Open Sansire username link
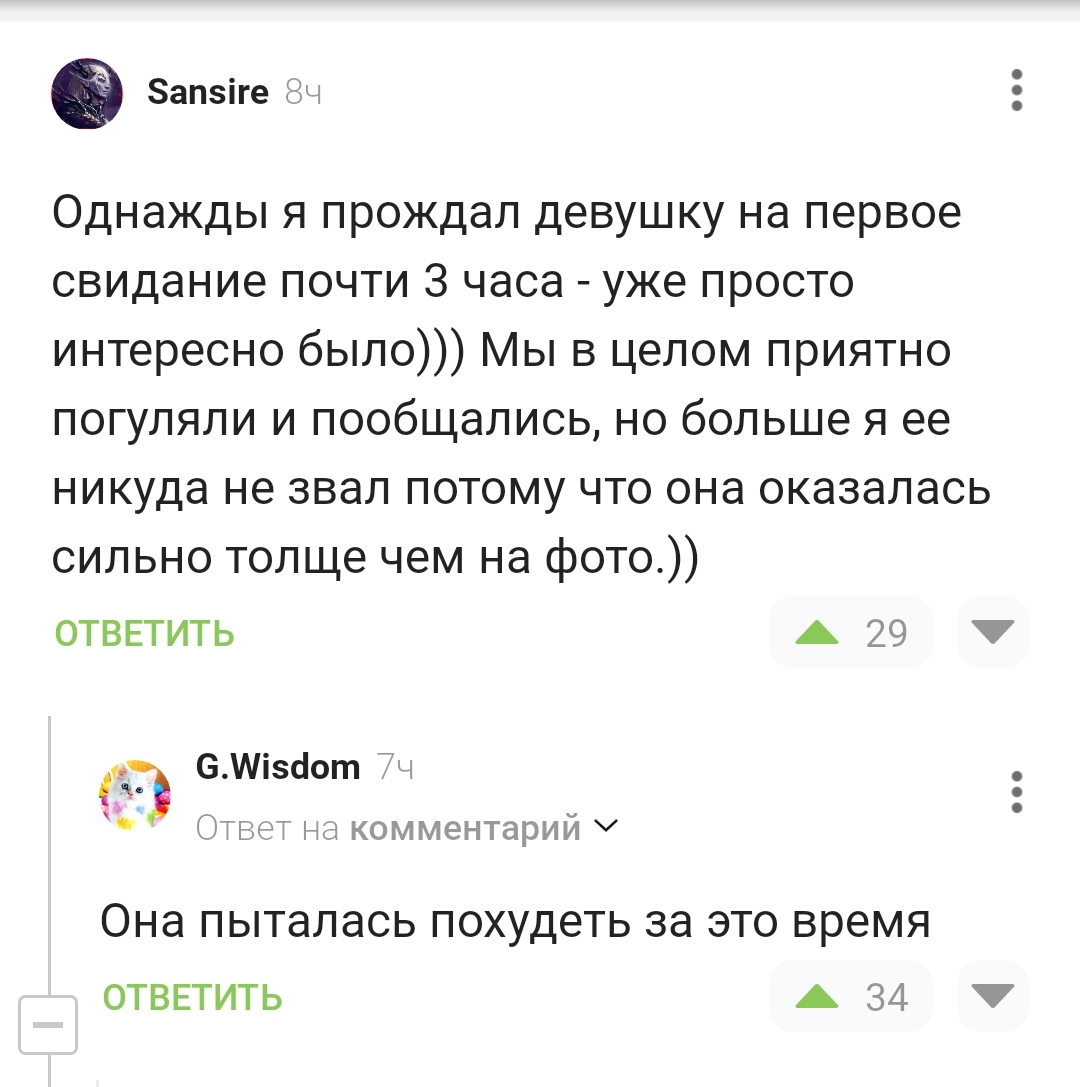The image size is (1080, 1087). tap(208, 92)
